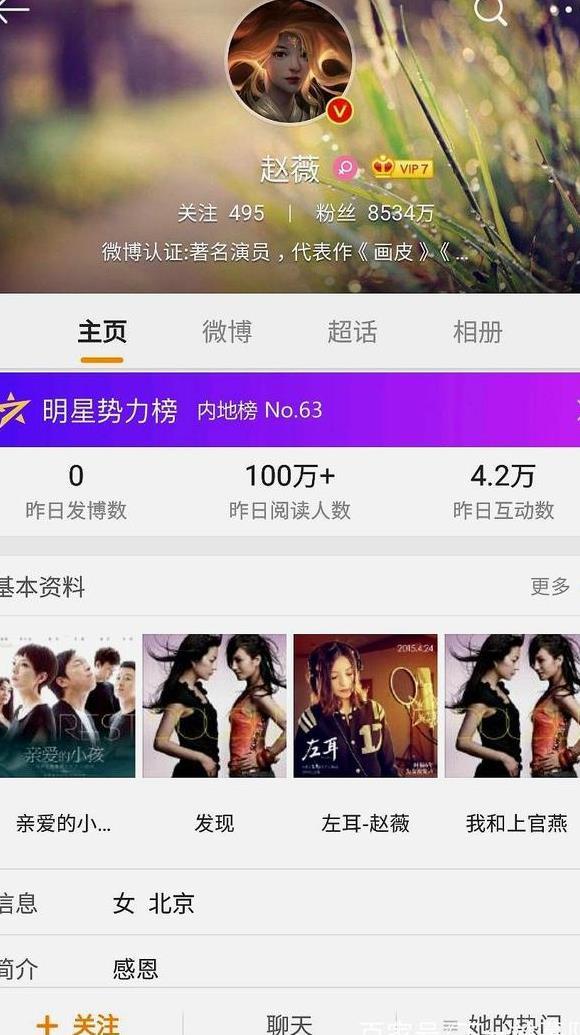Select the 主页 tab
The width and height of the screenshot is (580, 1035).
tap(102, 331)
